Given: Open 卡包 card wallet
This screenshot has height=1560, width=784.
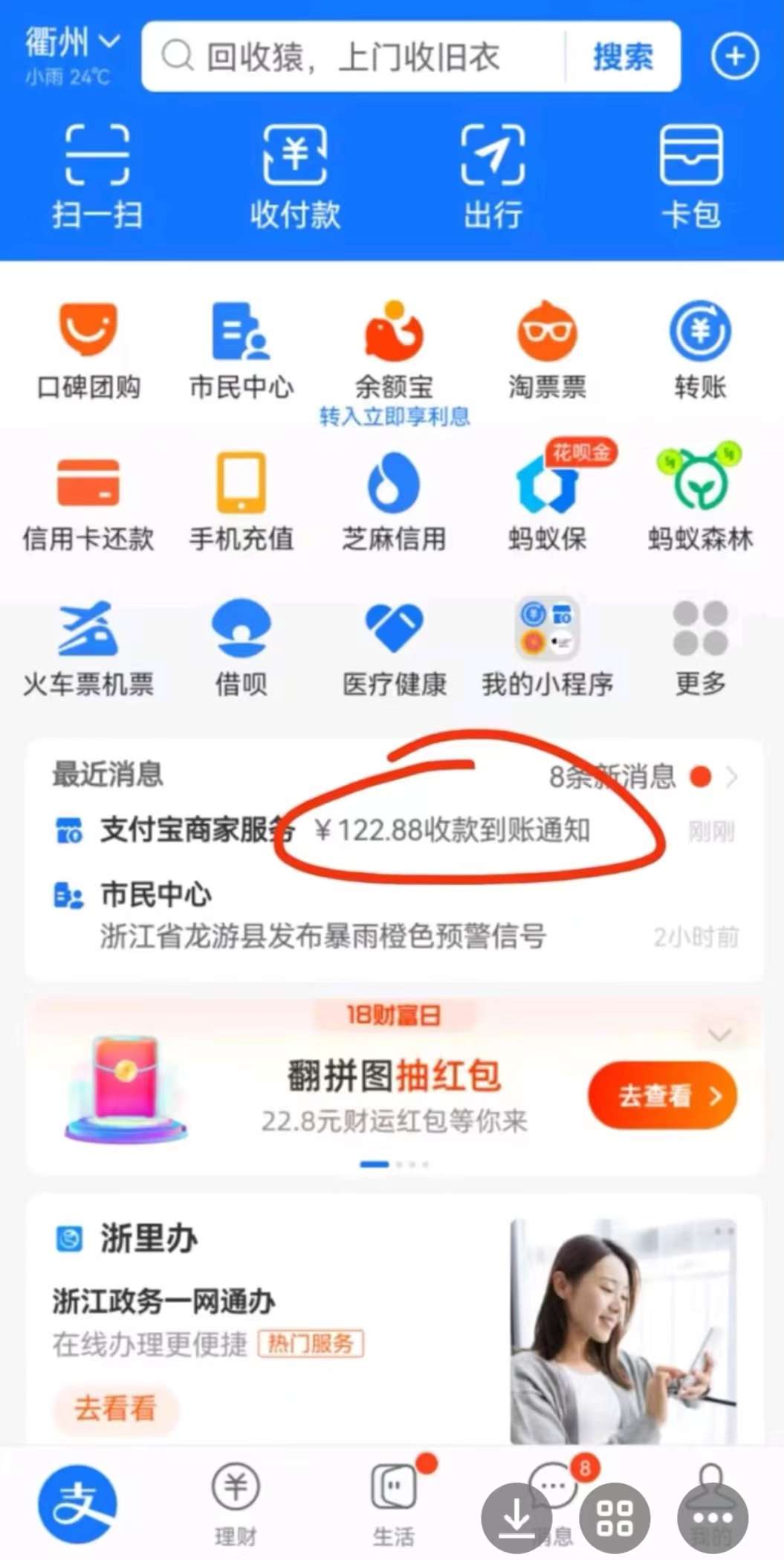Looking at the screenshot, I should [691, 177].
